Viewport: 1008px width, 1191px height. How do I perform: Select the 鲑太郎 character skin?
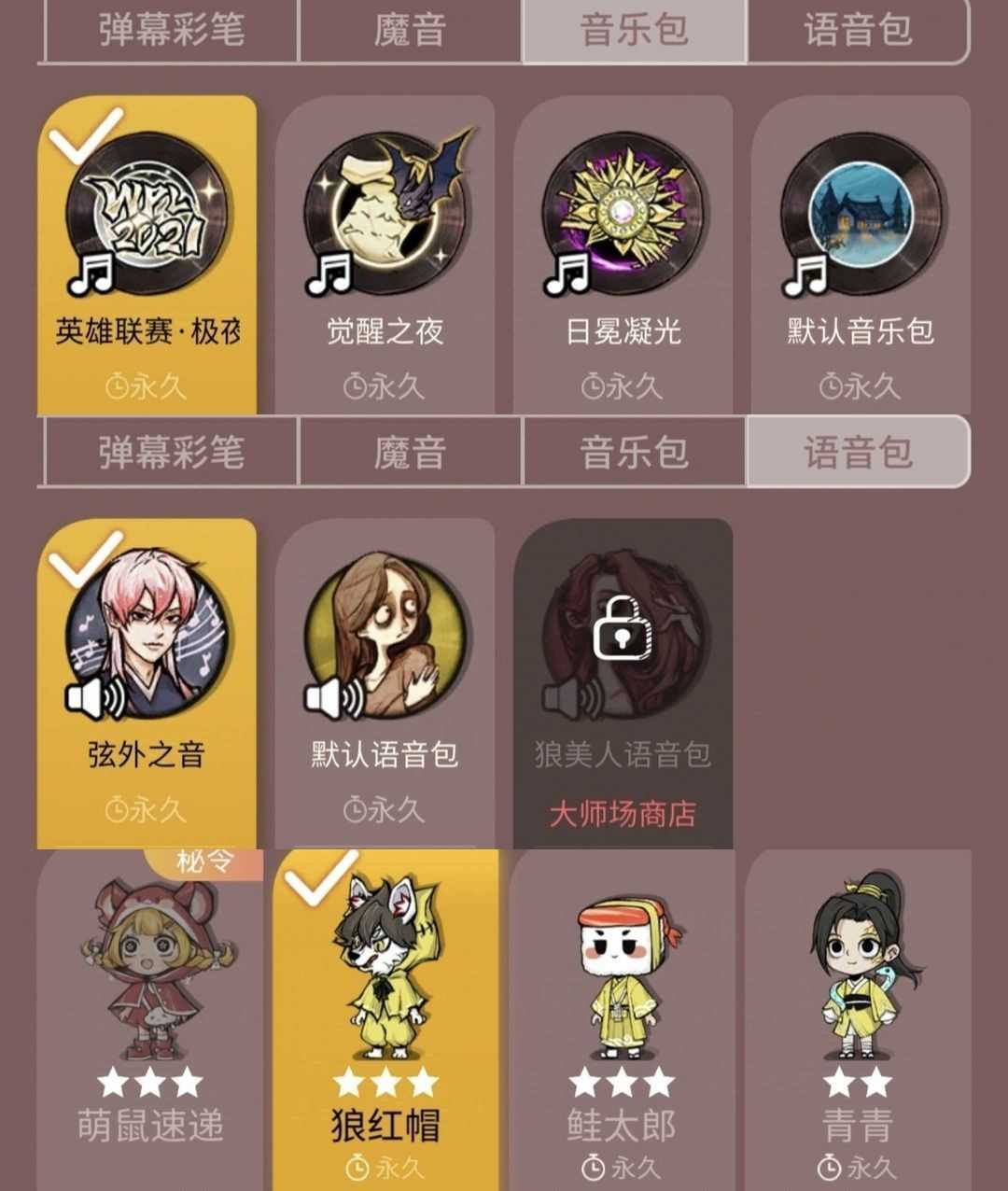(x=622, y=1019)
